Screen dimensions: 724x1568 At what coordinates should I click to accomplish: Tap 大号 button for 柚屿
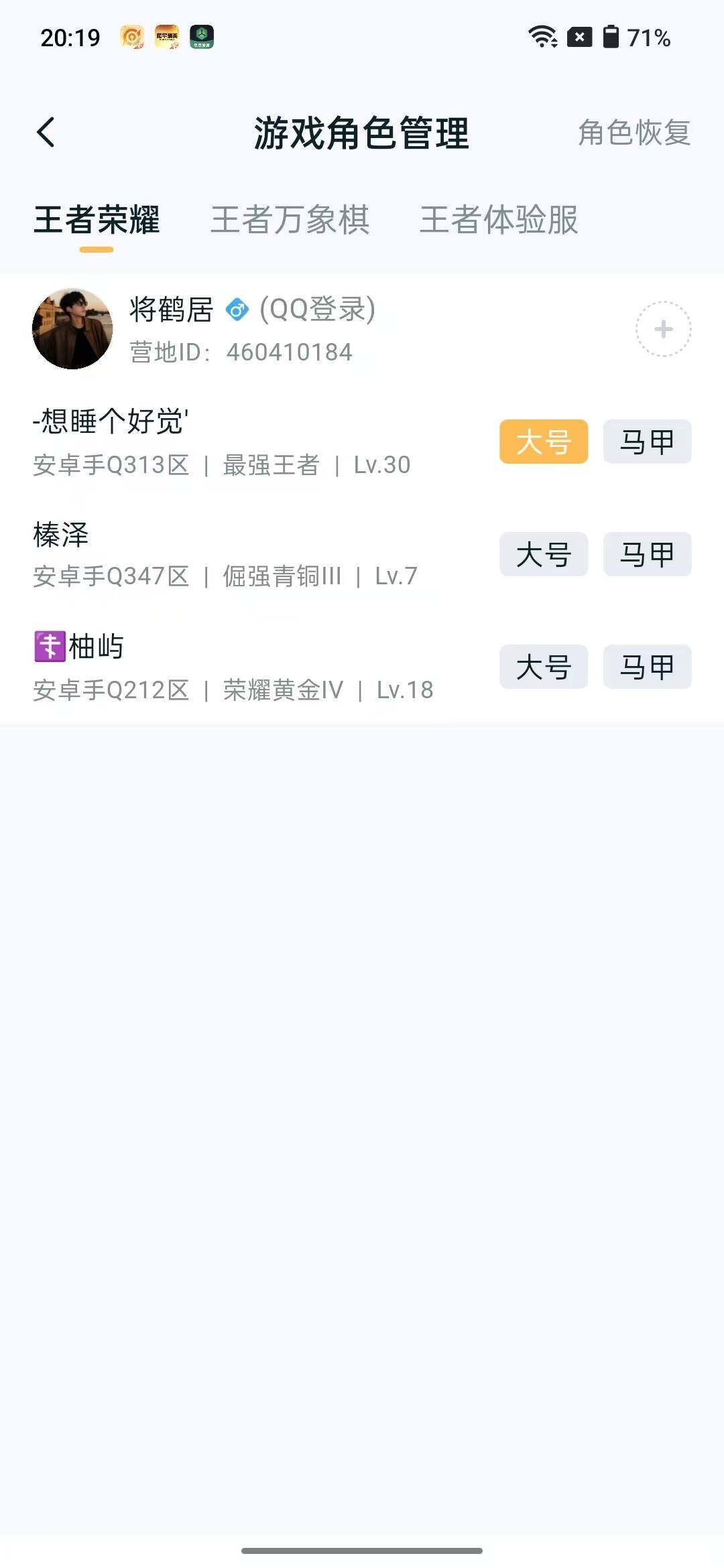coord(543,667)
